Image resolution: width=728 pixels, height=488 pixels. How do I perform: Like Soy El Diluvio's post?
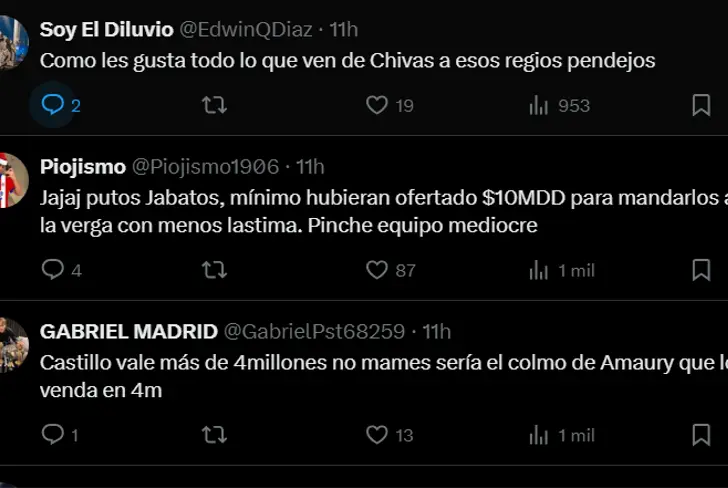pos(377,105)
